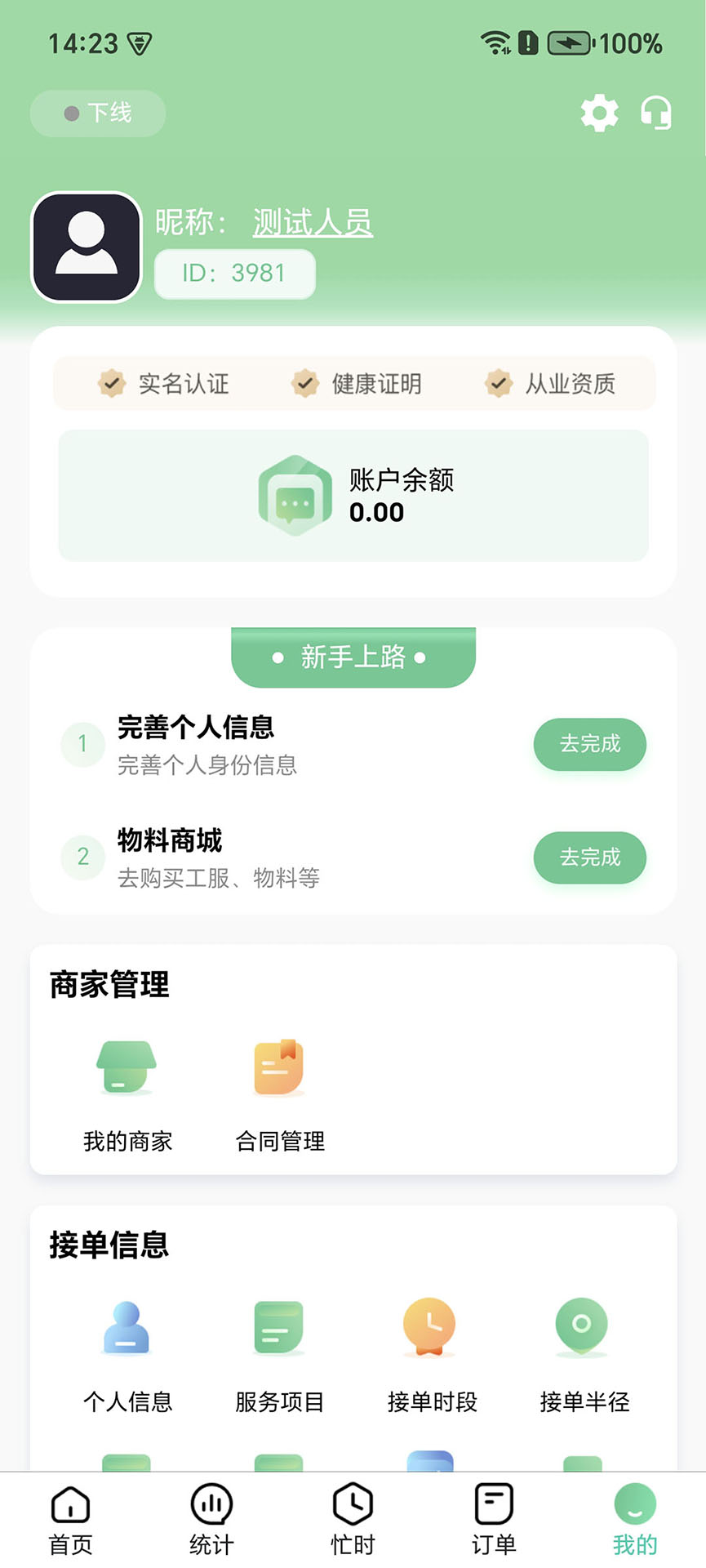This screenshot has height=1568, width=706.
Task: Toggle the 下线 online status button
Action: [96, 114]
